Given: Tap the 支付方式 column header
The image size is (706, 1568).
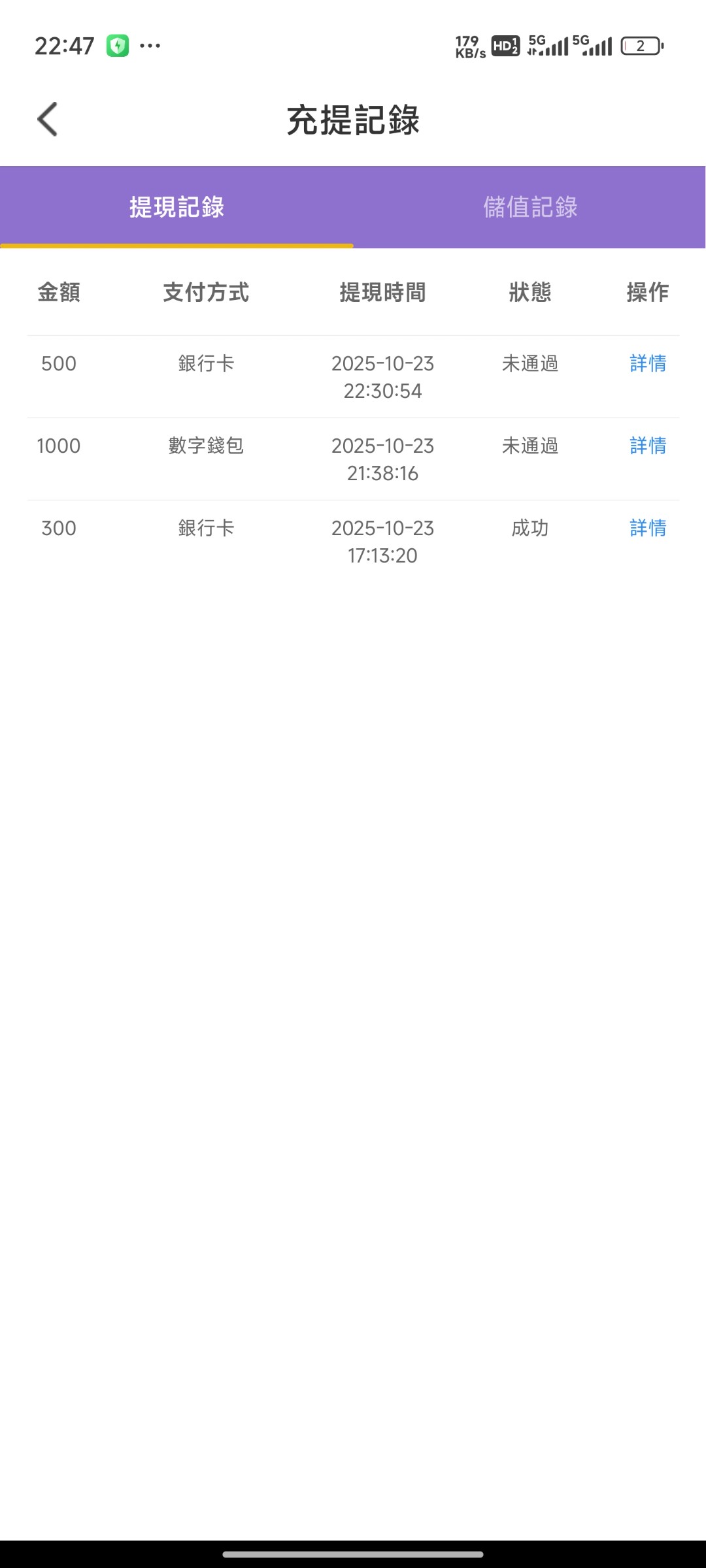Looking at the screenshot, I should [x=206, y=293].
